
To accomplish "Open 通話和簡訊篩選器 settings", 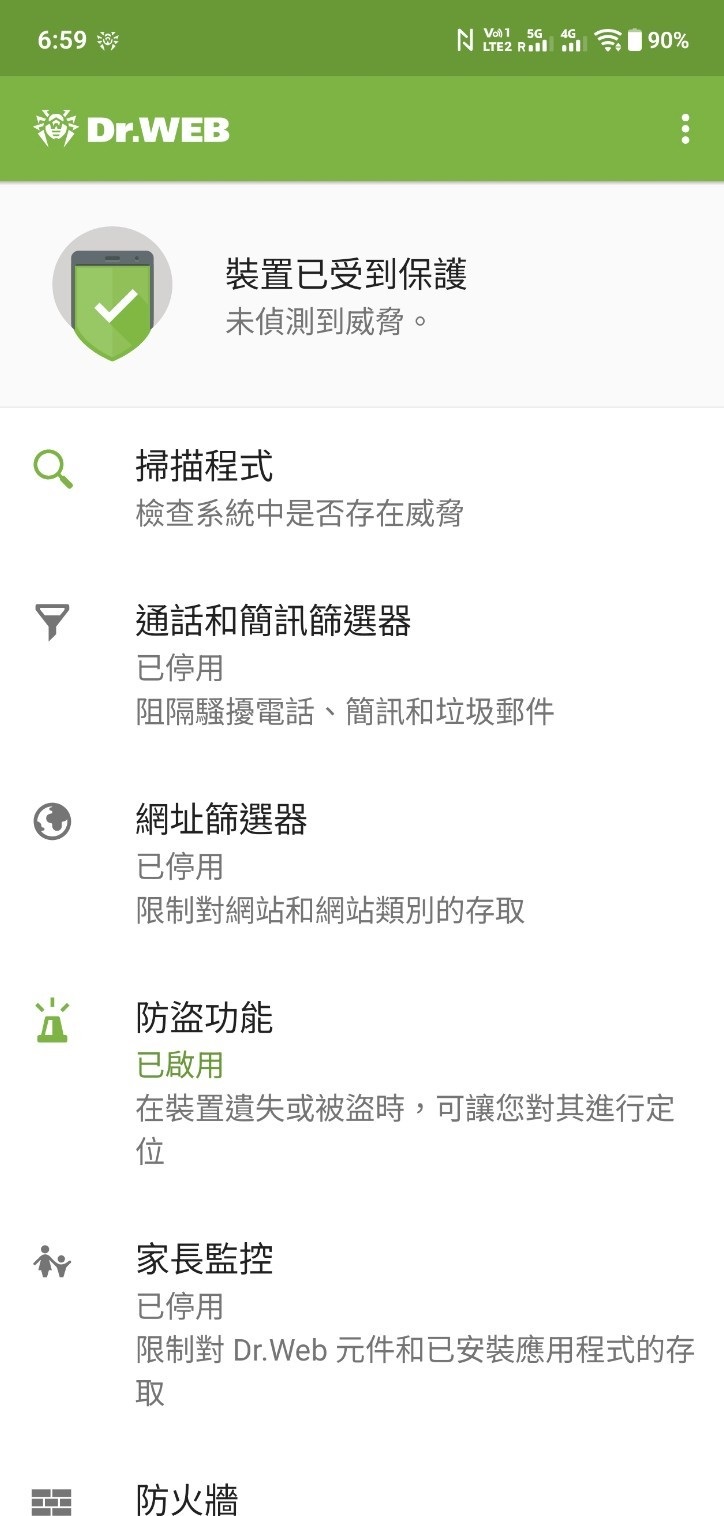I will pyautogui.click(x=362, y=665).
